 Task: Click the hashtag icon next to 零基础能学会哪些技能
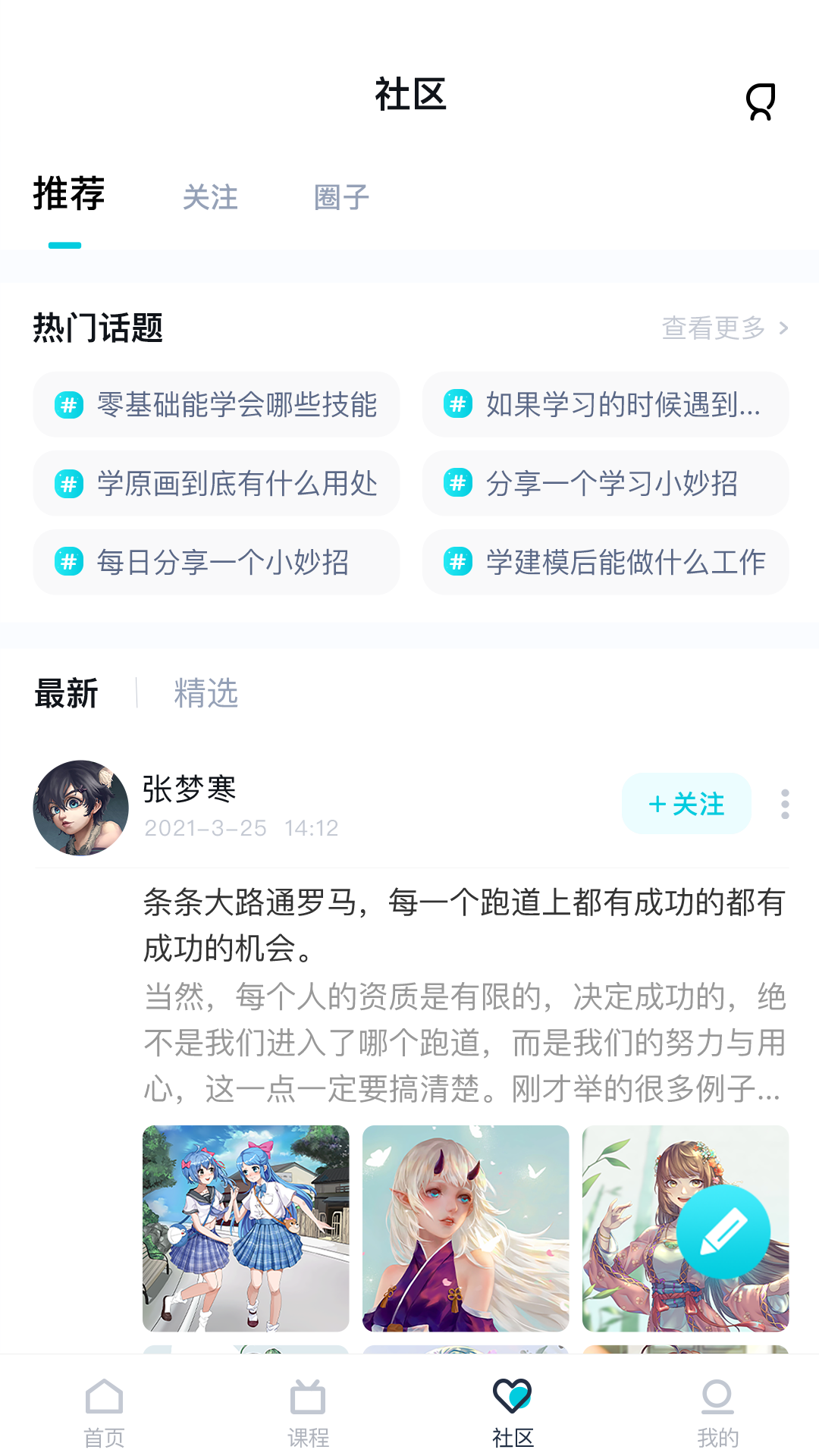tap(69, 405)
